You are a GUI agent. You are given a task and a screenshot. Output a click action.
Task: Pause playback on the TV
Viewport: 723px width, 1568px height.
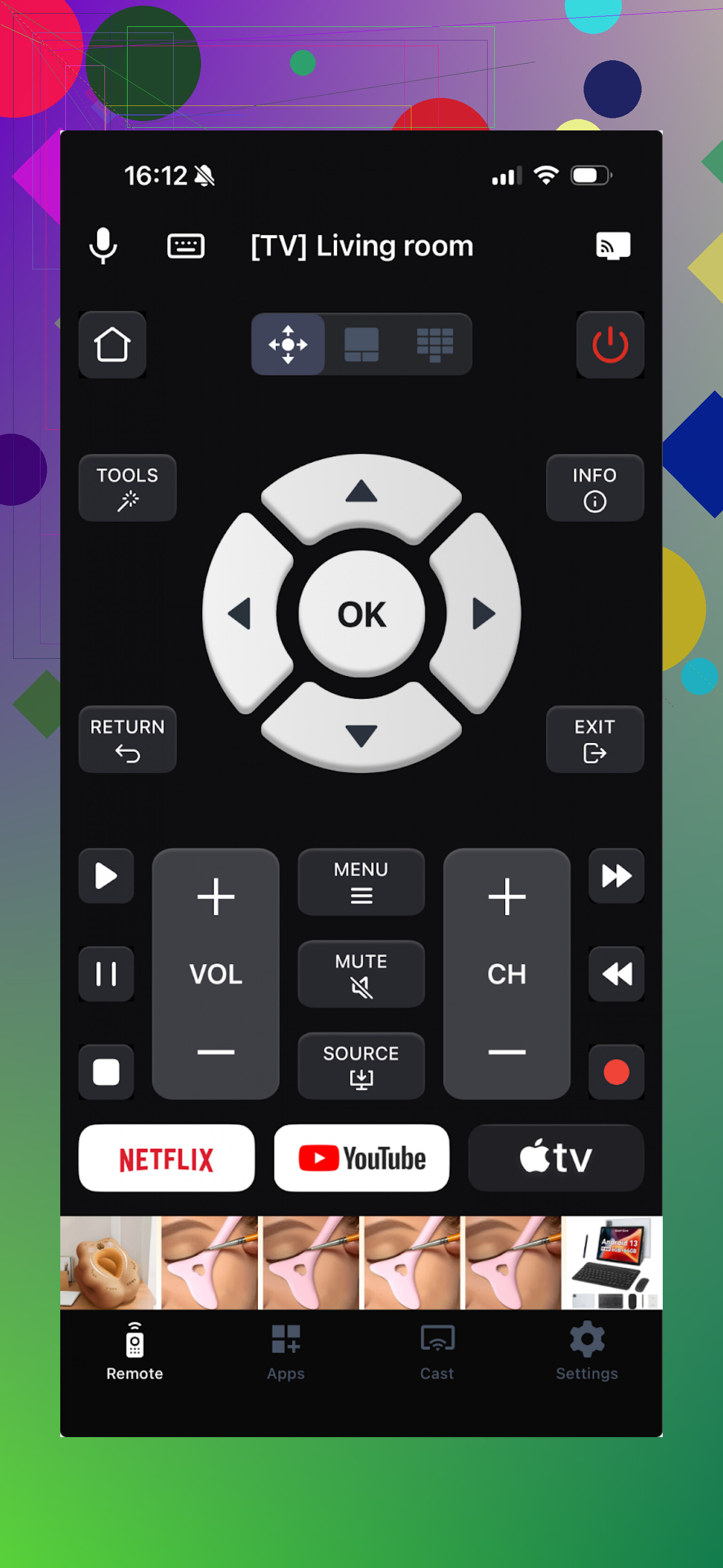point(106,973)
